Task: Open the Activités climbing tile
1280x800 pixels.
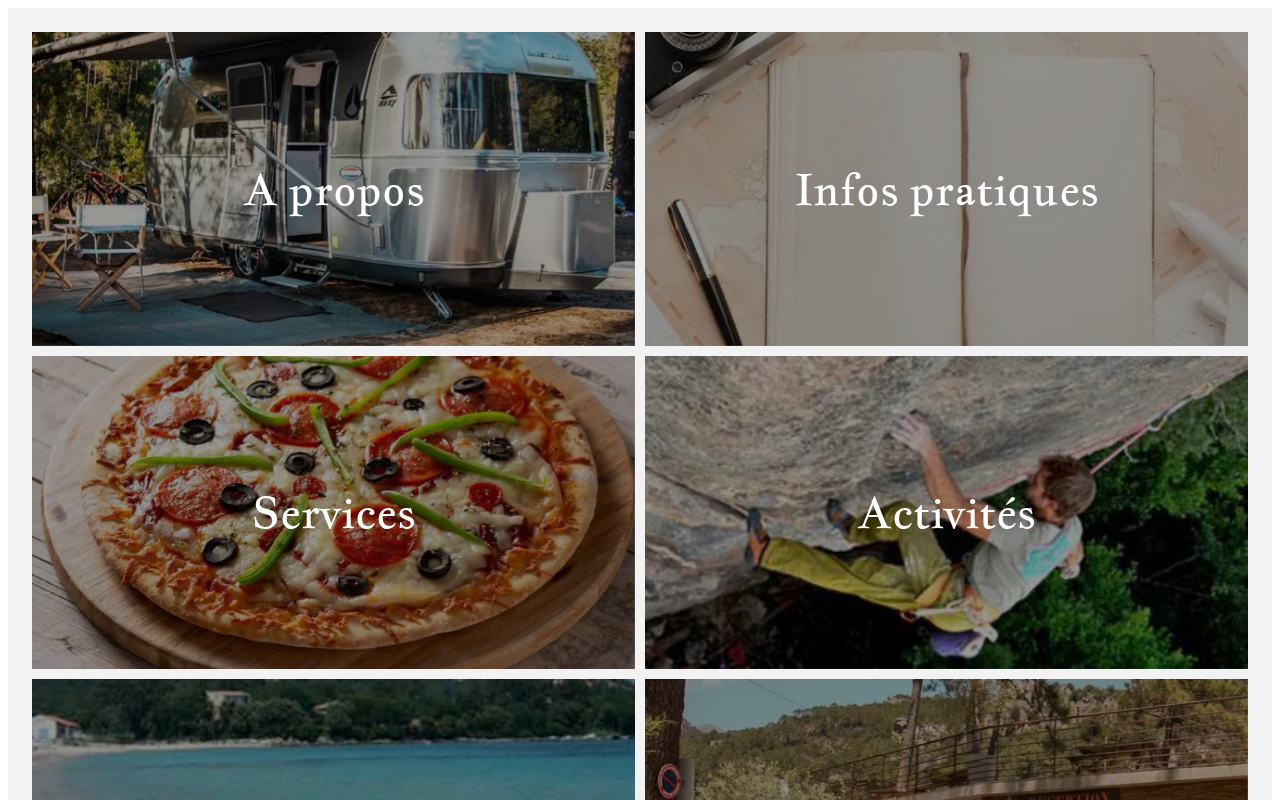Action: pyautogui.click(x=946, y=513)
